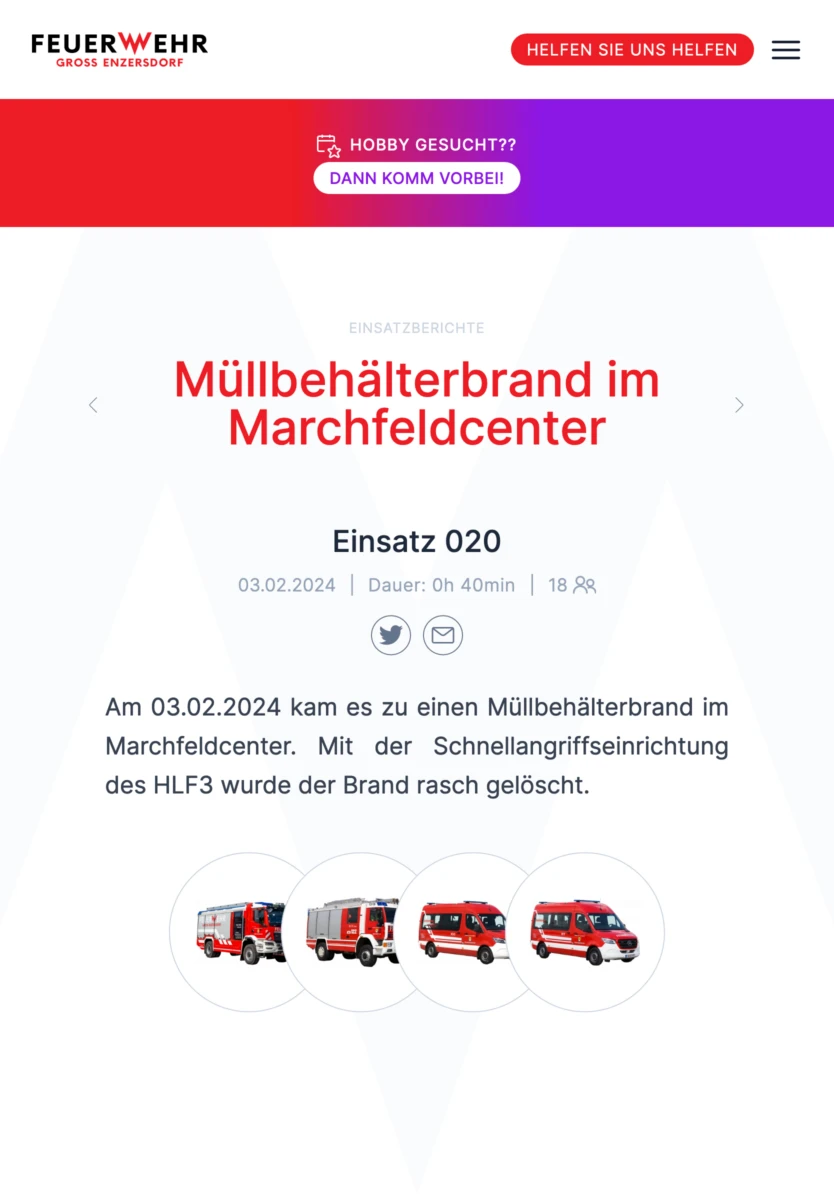Share this report via email
Image resolution: width=834 pixels, height=1194 pixels.
(x=443, y=635)
